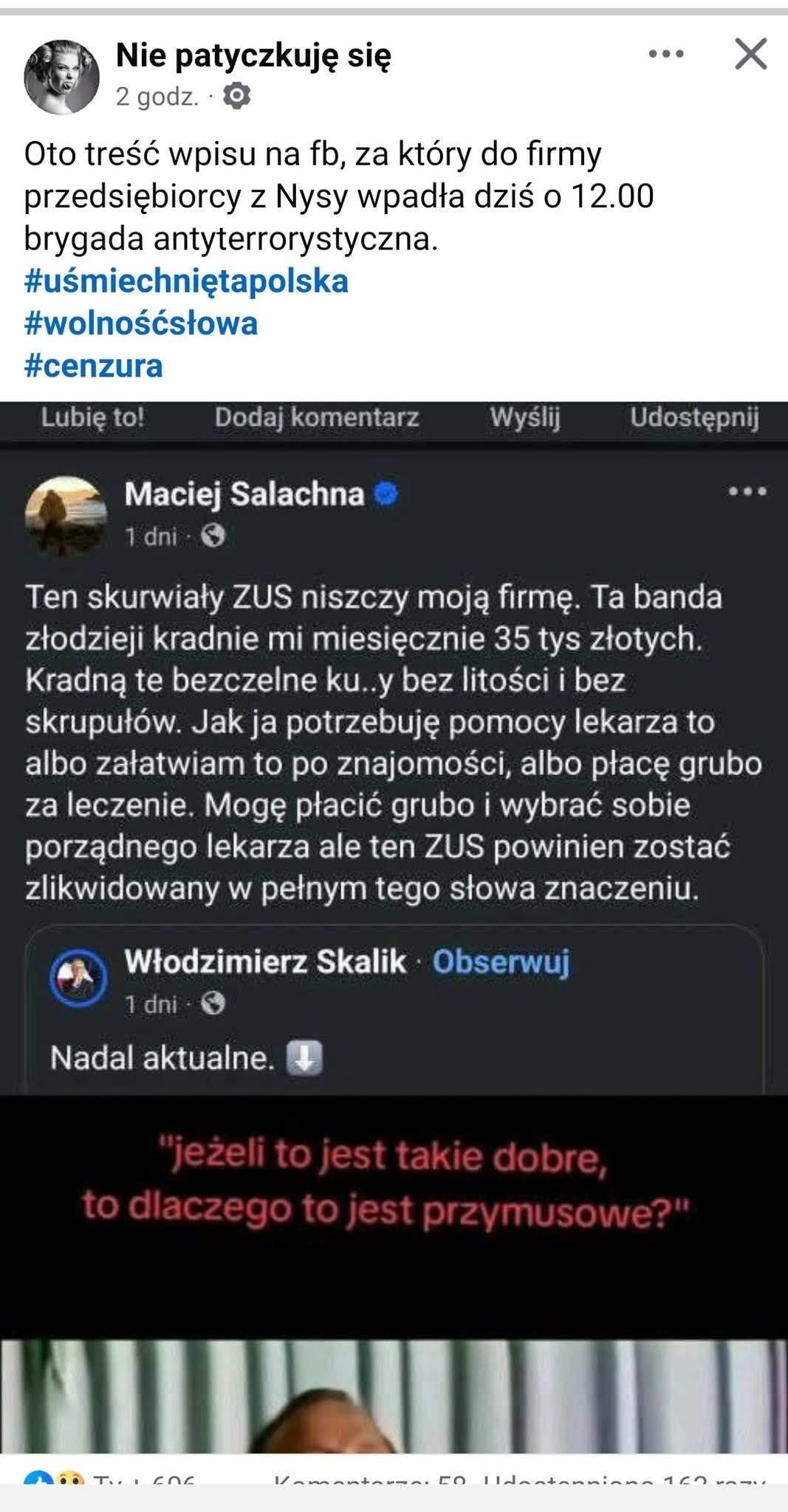Open the #cenzura hashtag
Viewport: 788px width, 1512px height.
(x=93, y=365)
